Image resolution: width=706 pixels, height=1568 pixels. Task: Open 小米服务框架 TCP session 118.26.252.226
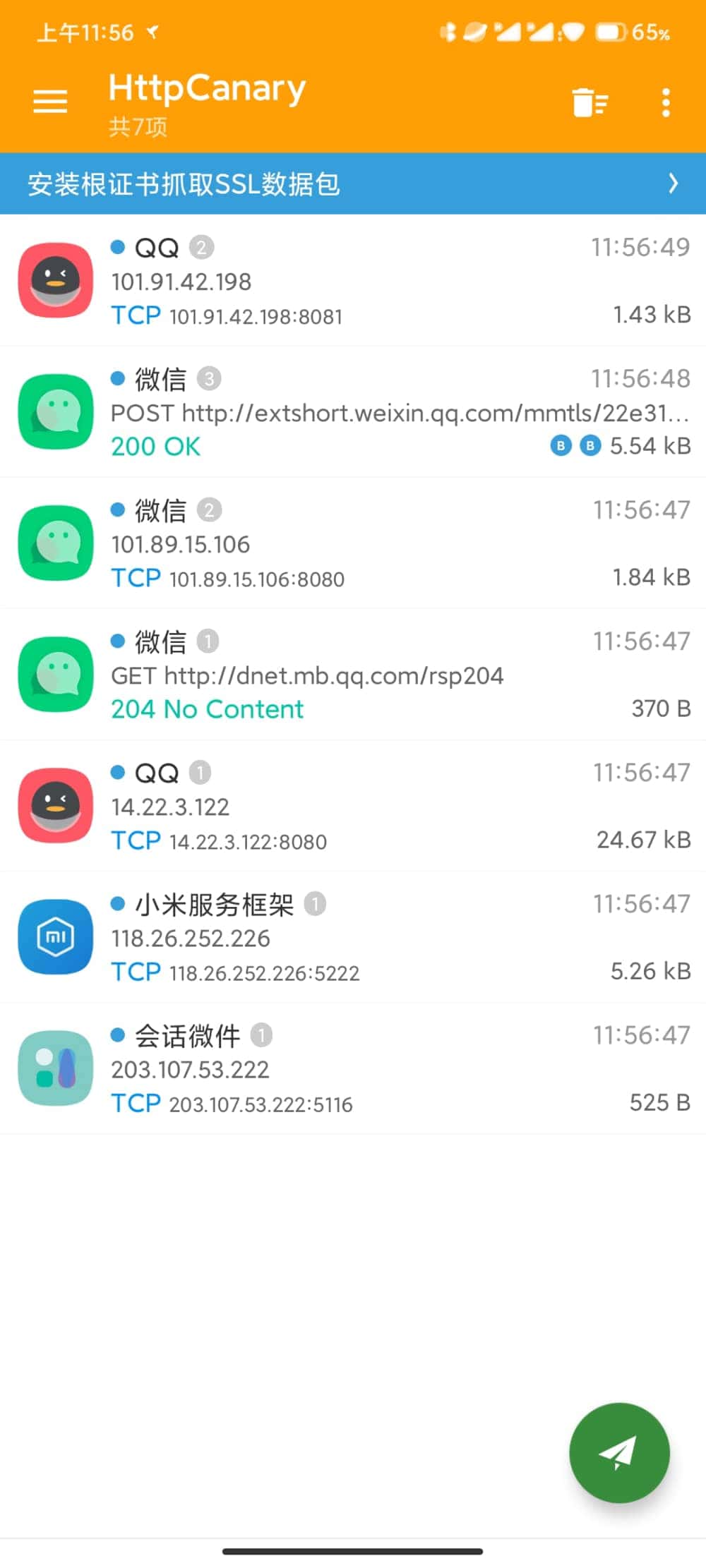pyautogui.click(x=353, y=937)
